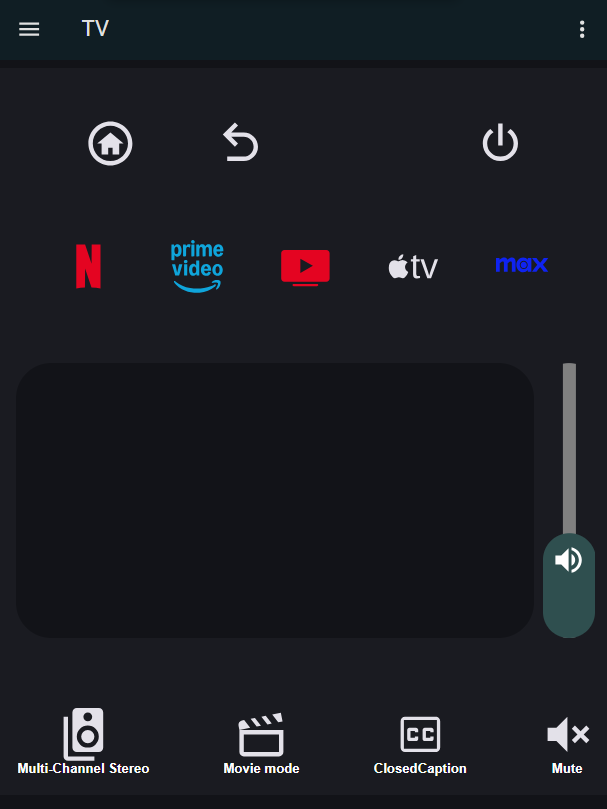Image resolution: width=607 pixels, height=809 pixels.
Task: Launch Prime Video on the TV
Action: [197, 266]
